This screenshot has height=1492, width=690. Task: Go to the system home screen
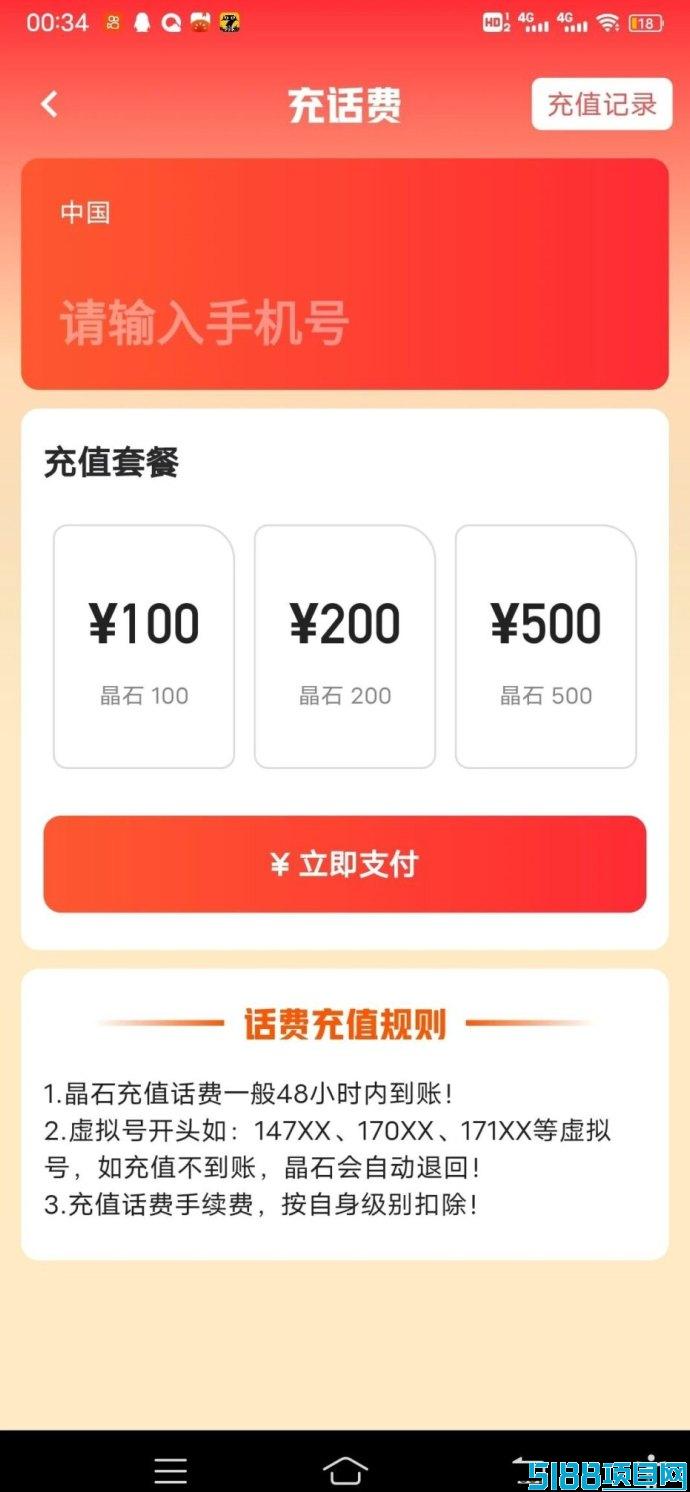point(345,1469)
